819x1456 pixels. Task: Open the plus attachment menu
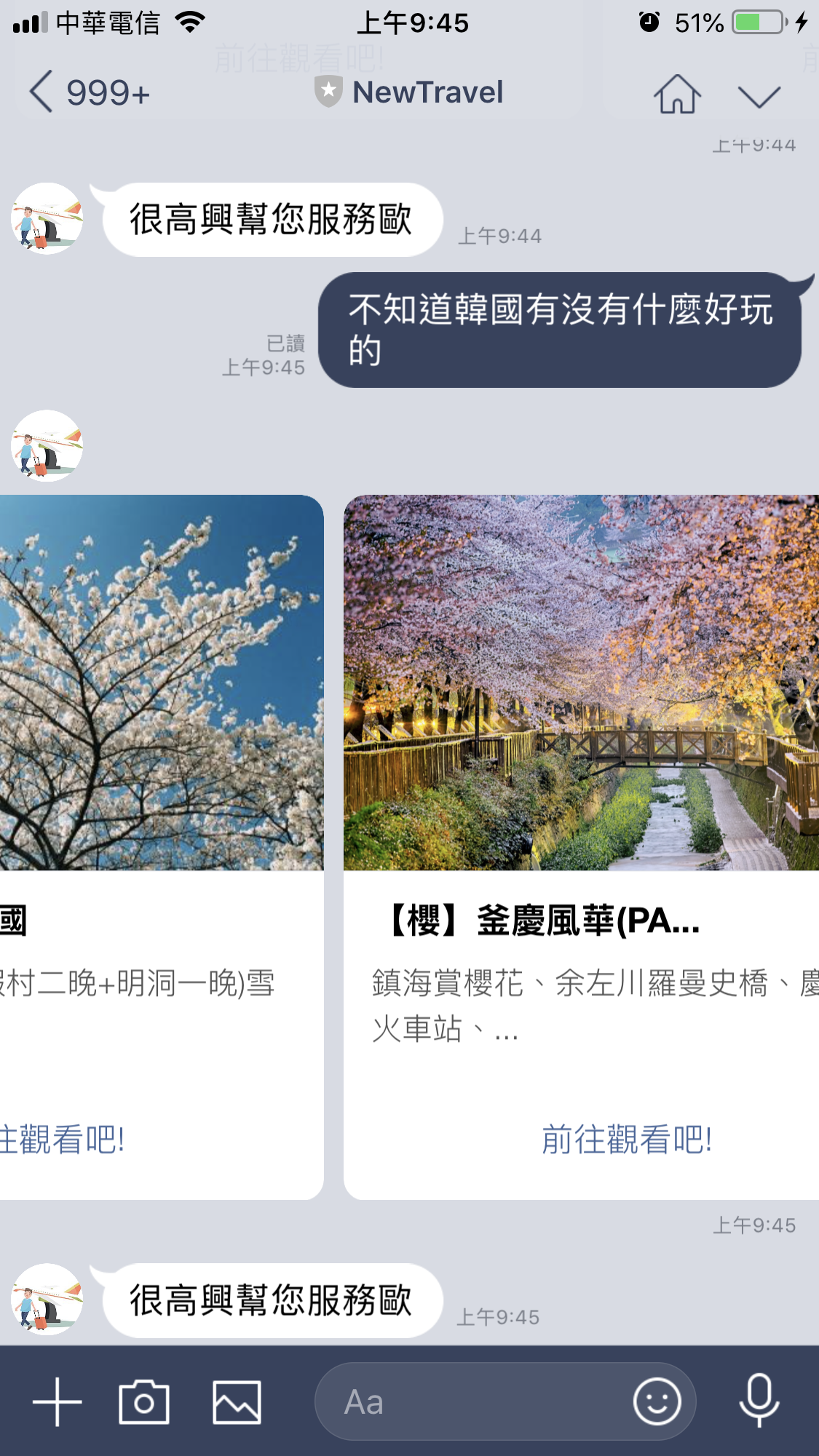click(57, 1401)
